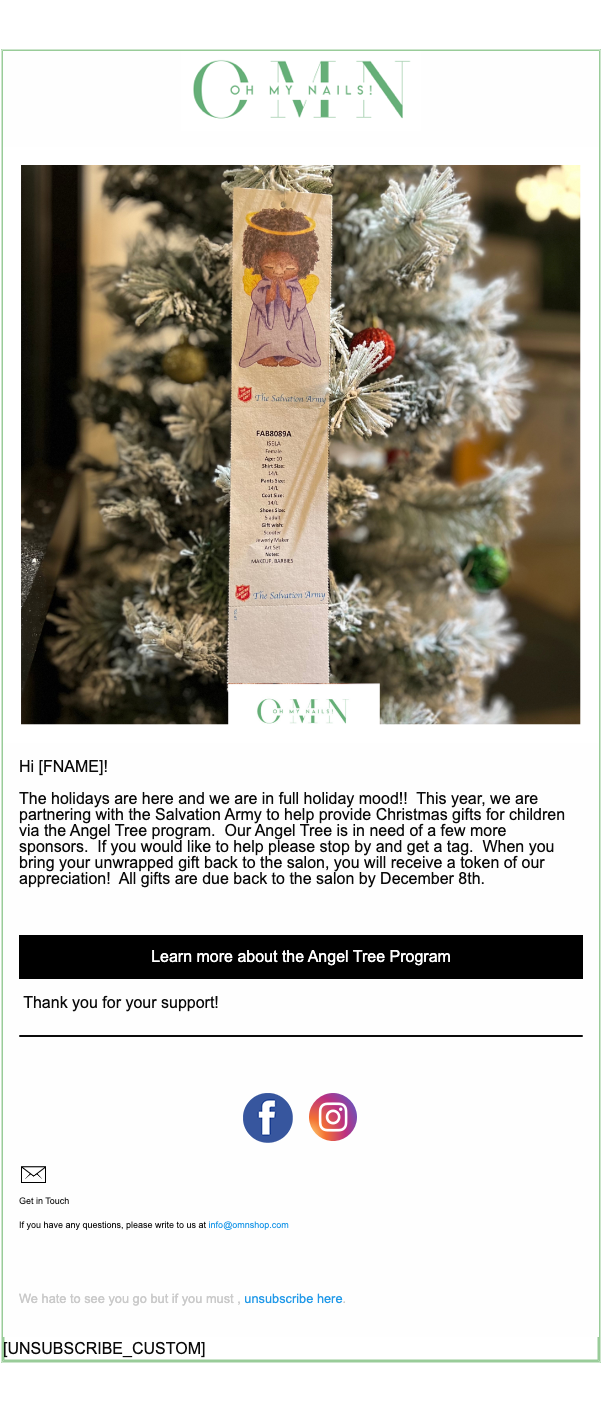The height and width of the screenshot is (1412, 602).
Task: Tap the info@omnshop.com email link
Action: point(248,1225)
